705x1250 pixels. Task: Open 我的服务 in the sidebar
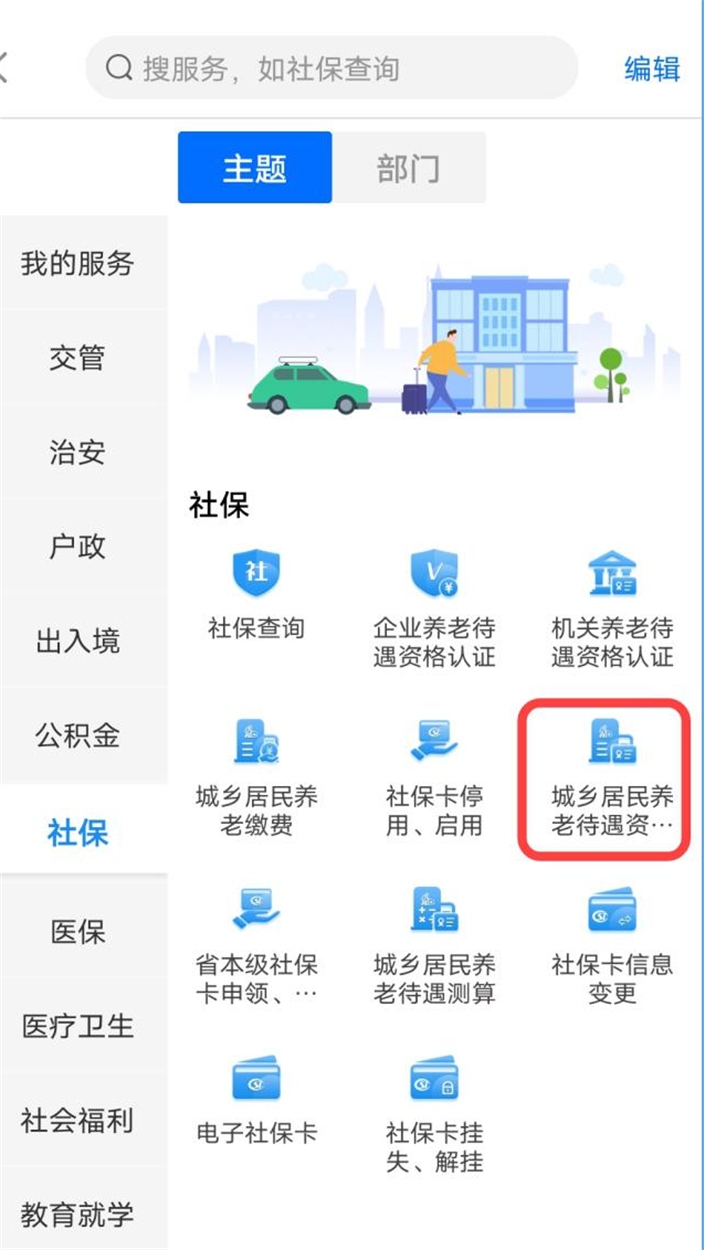[78, 264]
